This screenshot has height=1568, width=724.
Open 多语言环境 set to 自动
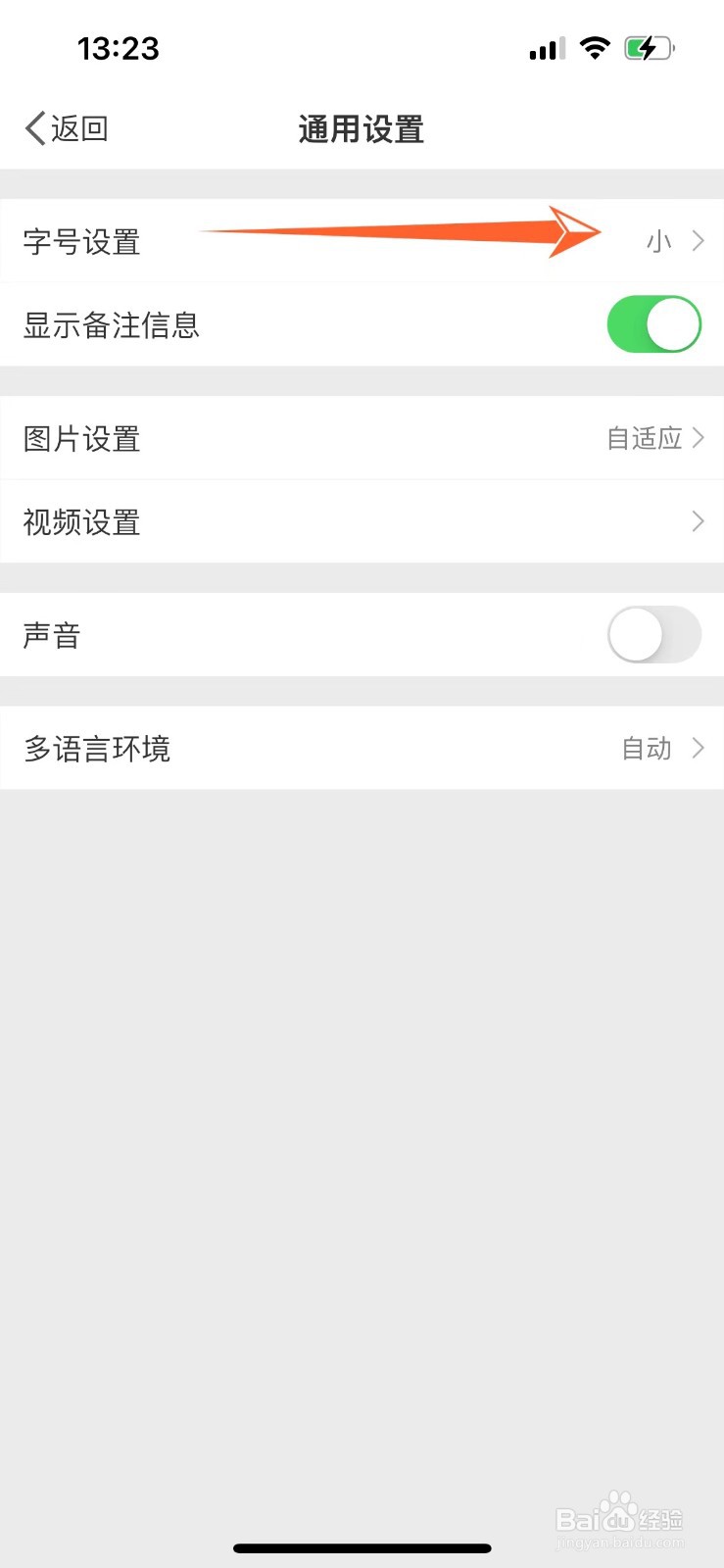point(362,748)
